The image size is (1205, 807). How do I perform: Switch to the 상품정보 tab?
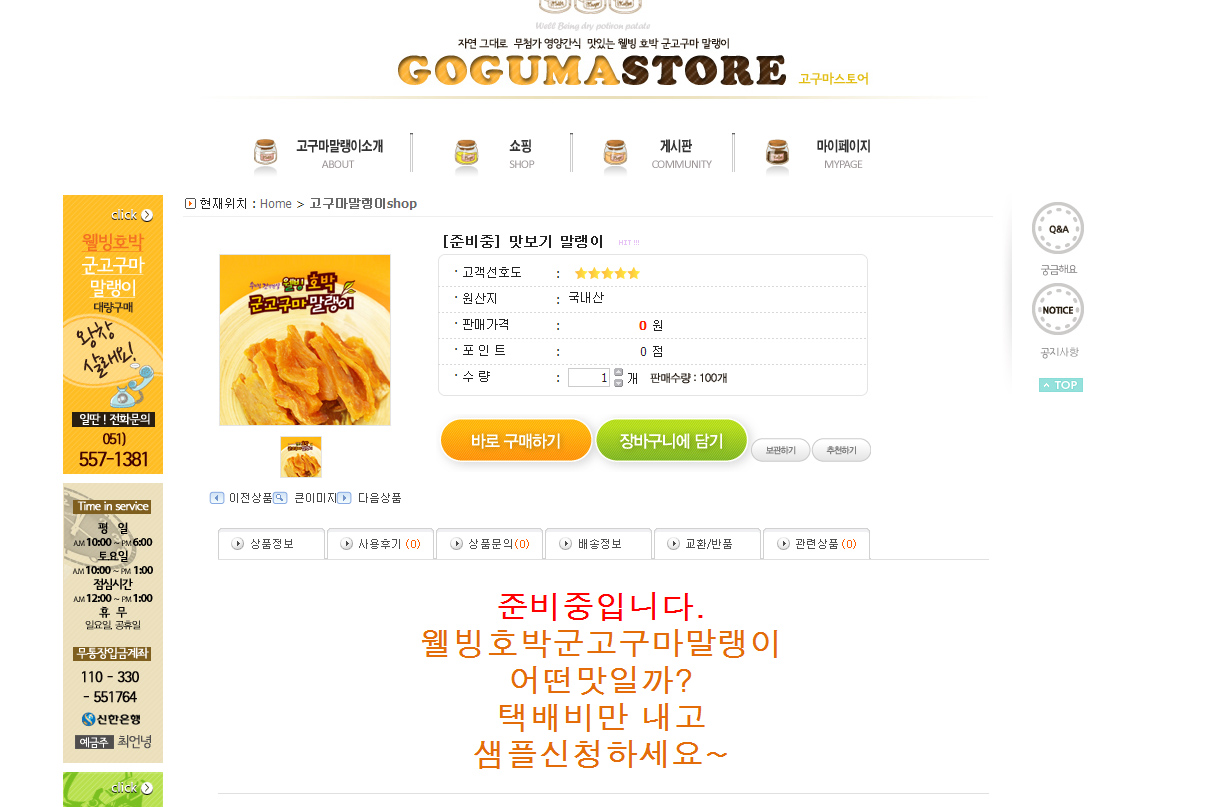[271, 544]
